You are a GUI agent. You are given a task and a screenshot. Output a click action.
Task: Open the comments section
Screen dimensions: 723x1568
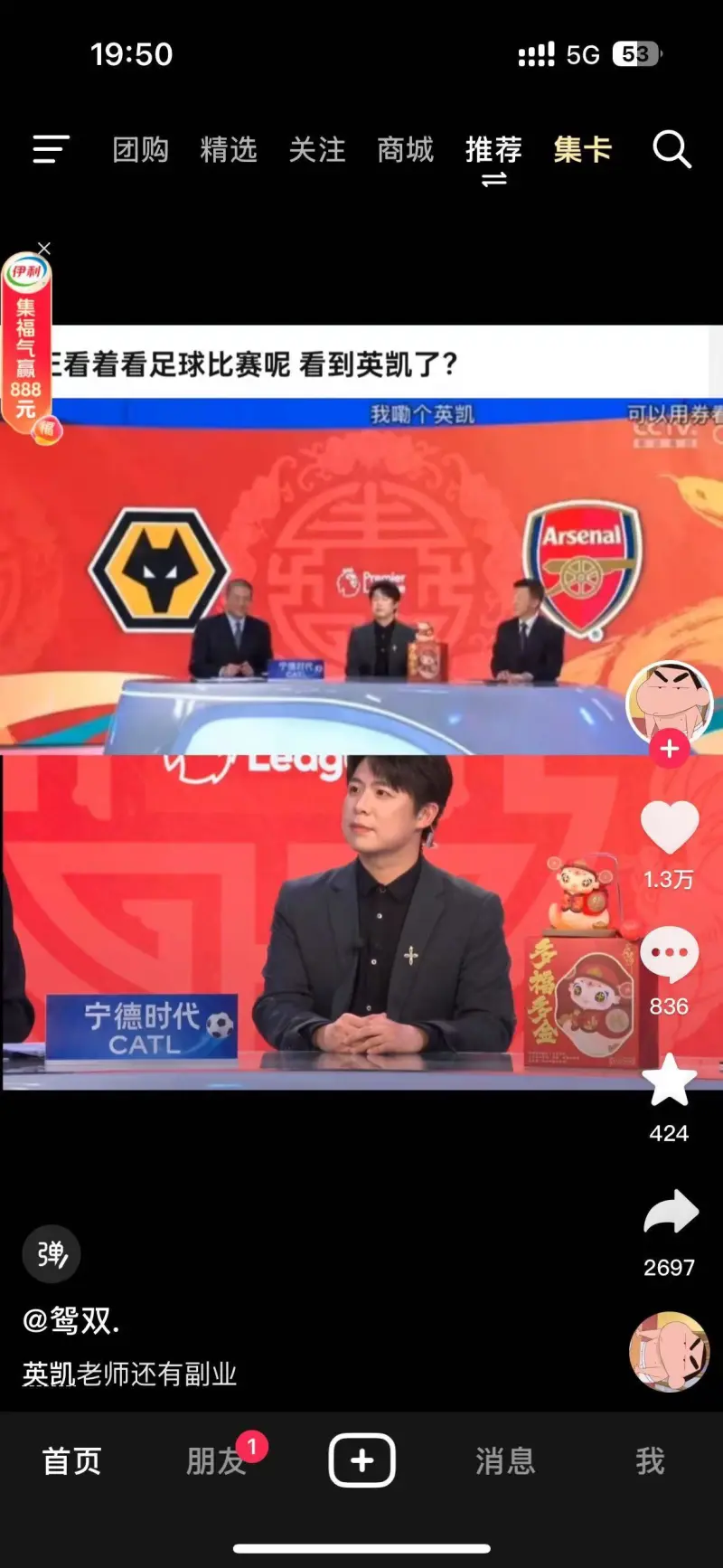point(669,955)
